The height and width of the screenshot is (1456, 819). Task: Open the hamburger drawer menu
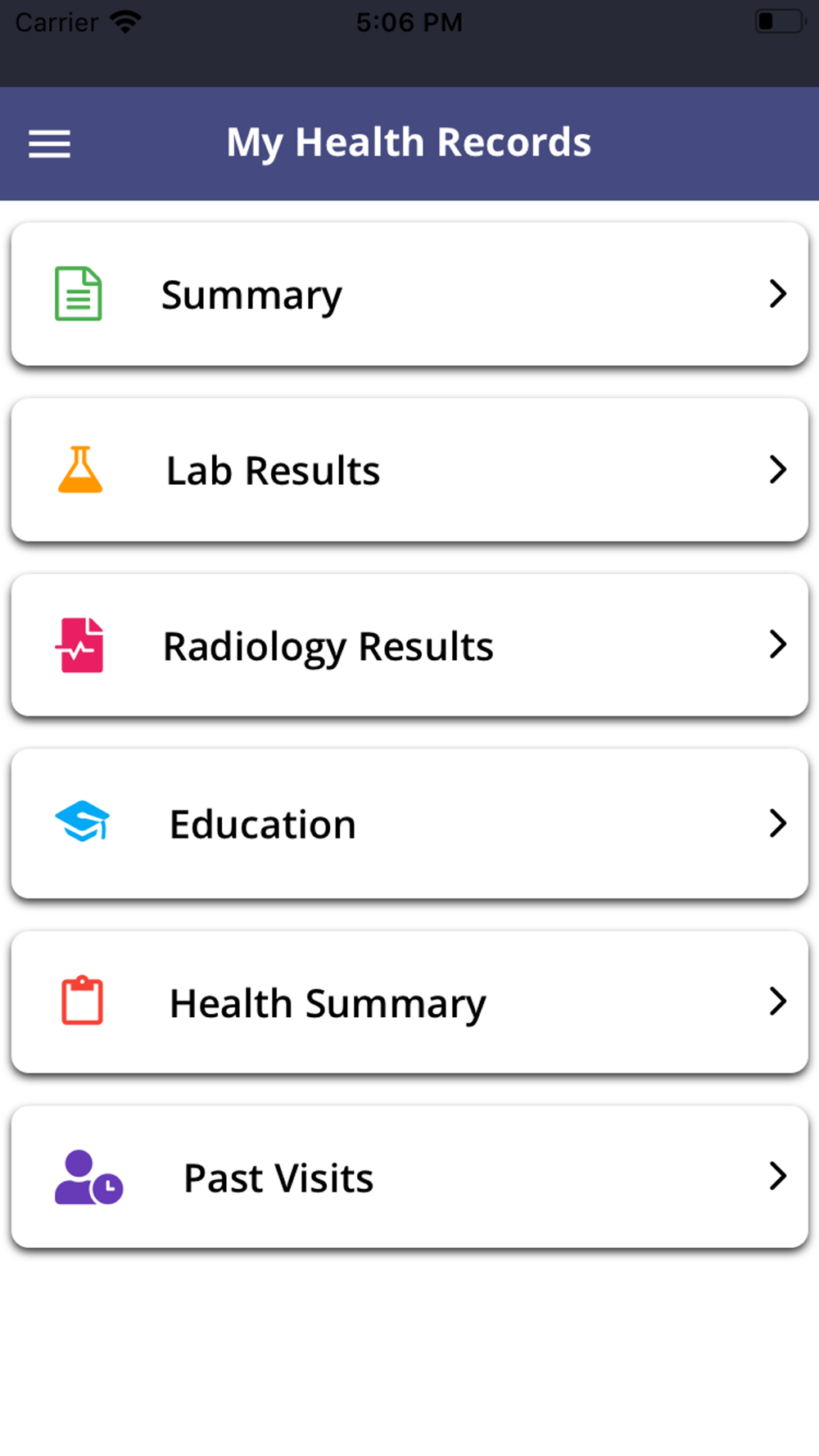[x=49, y=144]
